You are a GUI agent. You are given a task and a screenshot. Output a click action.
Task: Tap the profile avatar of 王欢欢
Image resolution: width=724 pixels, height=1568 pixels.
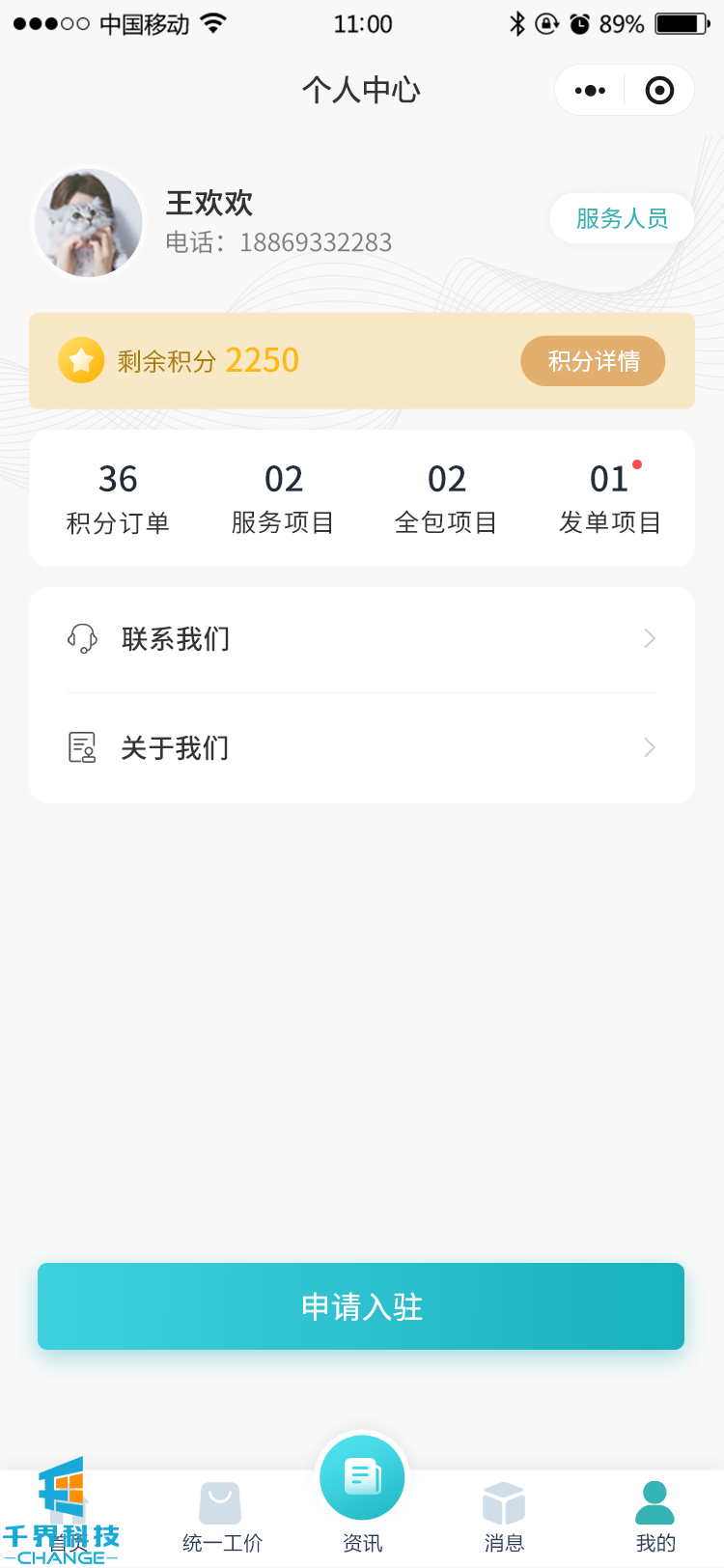tap(89, 223)
